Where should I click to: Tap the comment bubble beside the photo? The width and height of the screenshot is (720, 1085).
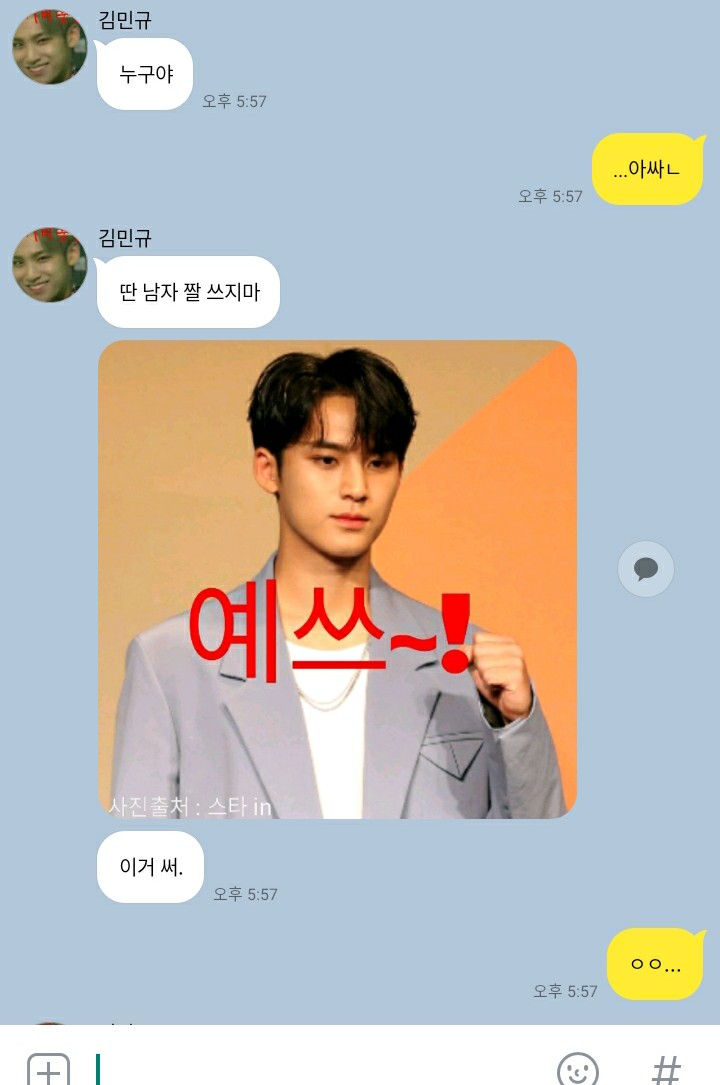point(646,569)
